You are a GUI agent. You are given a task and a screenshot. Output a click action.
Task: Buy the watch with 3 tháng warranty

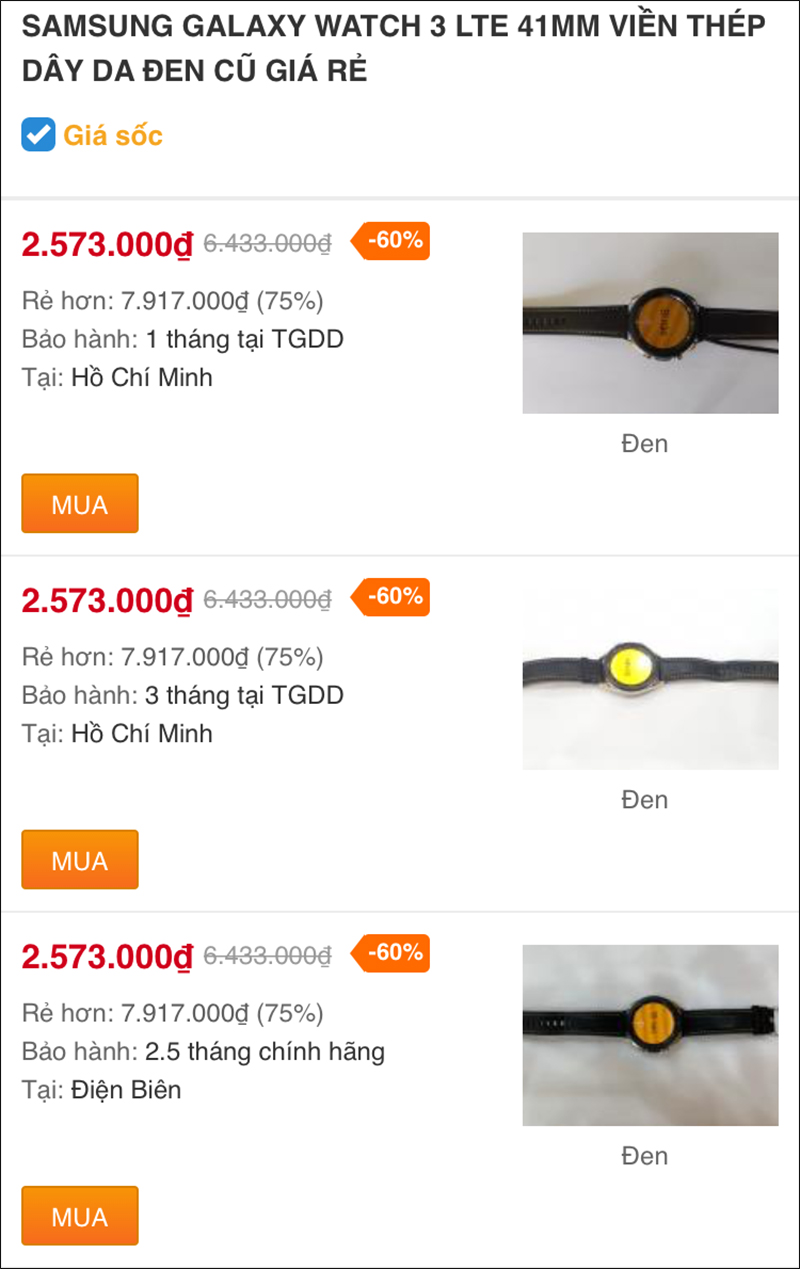click(x=80, y=859)
